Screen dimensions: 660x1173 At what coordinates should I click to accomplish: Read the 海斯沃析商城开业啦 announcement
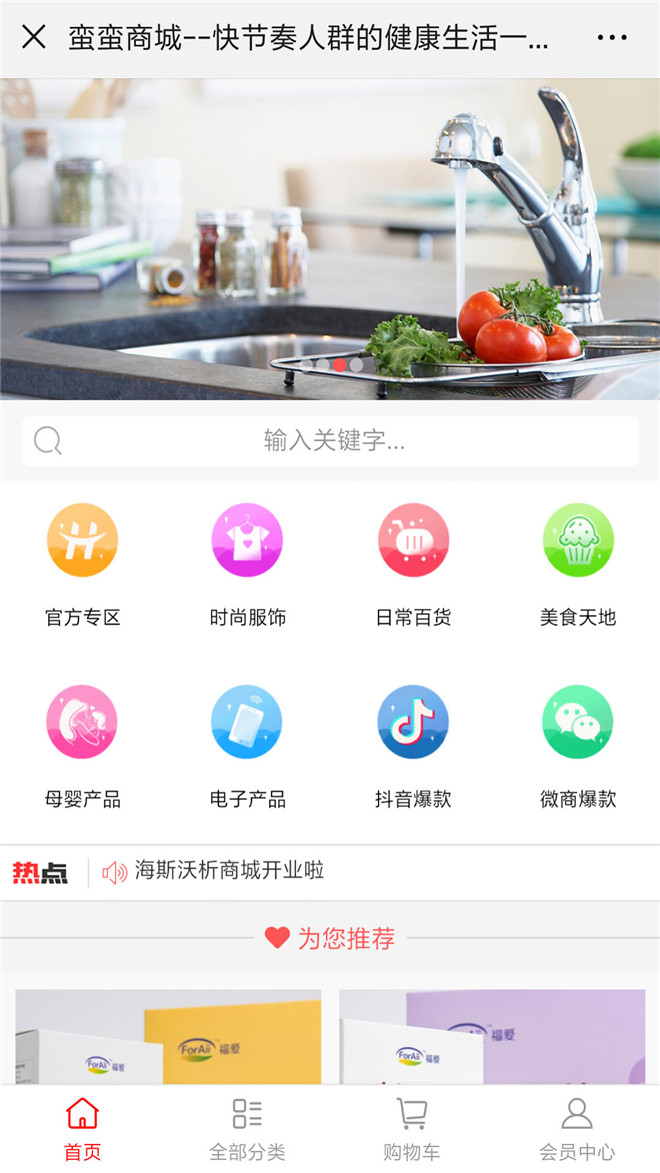point(230,871)
